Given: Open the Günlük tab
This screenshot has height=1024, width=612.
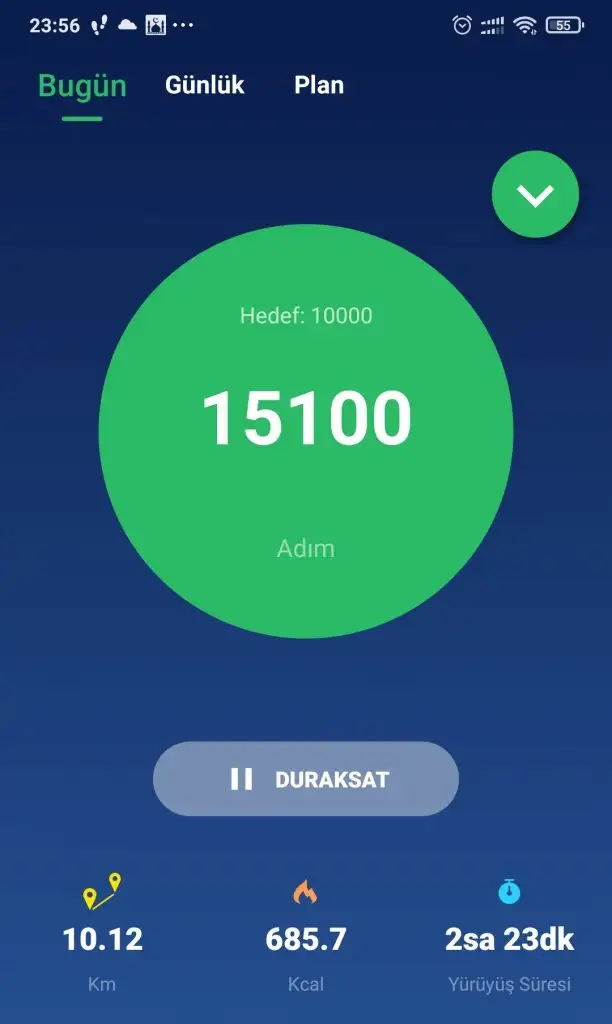Looking at the screenshot, I should tap(204, 86).
